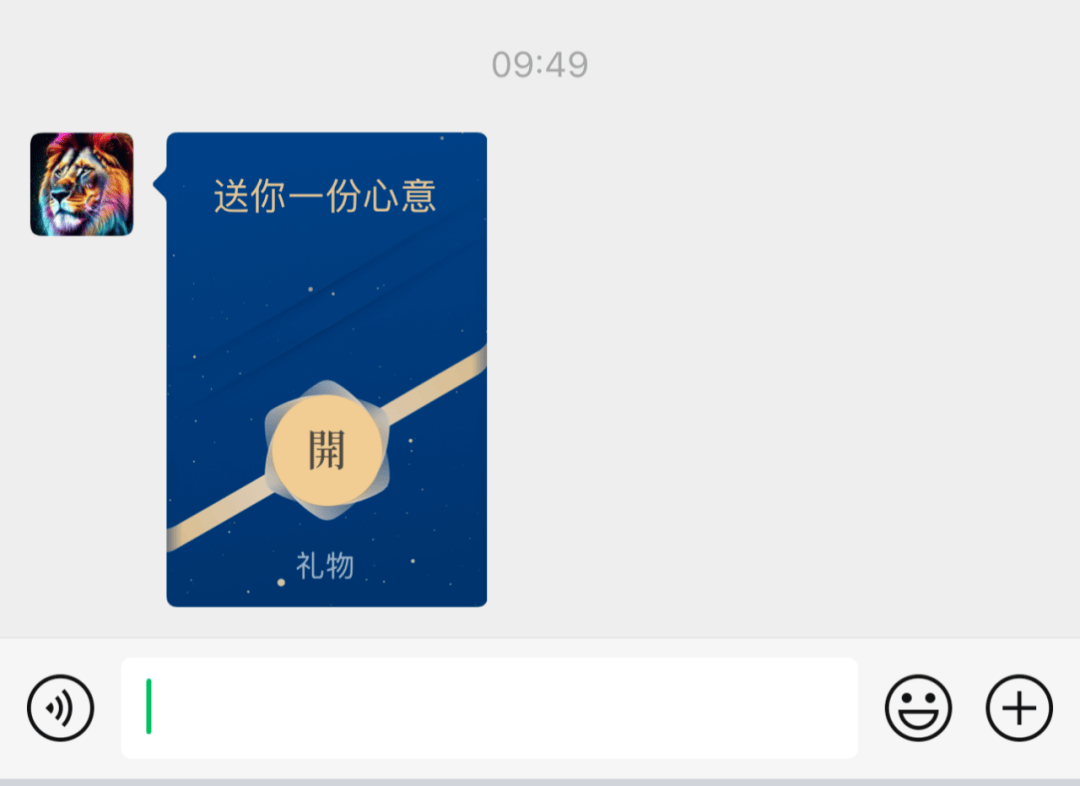
Task: Switch to voice message input
Action: (x=61, y=708)
